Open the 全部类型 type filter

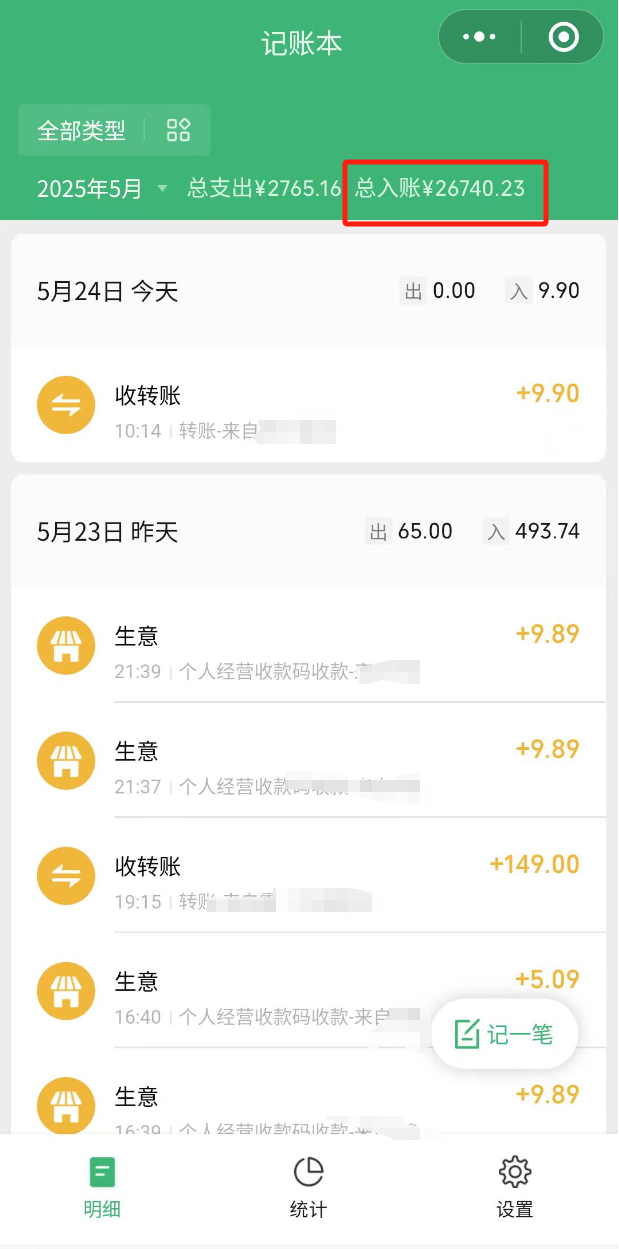[82, 130]
